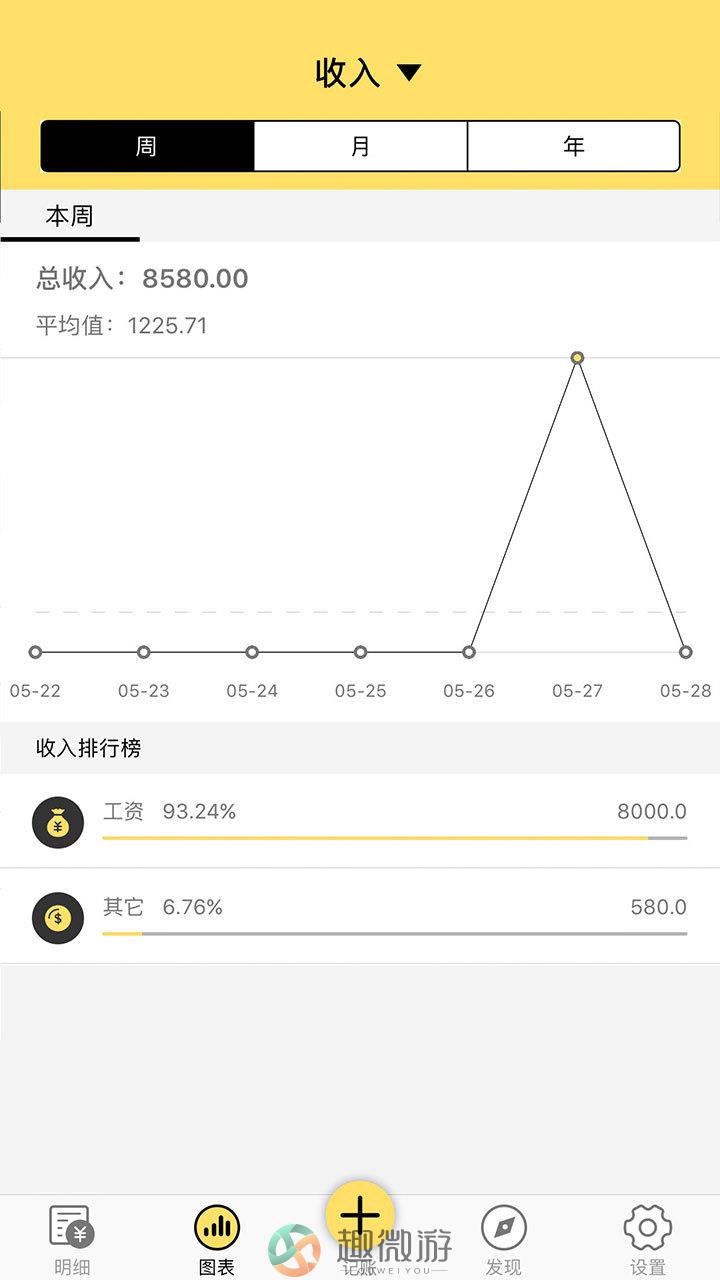This screenshot has height=1280, width=720.
Task: Open the 工资 income ranking row
Action: 360,821
